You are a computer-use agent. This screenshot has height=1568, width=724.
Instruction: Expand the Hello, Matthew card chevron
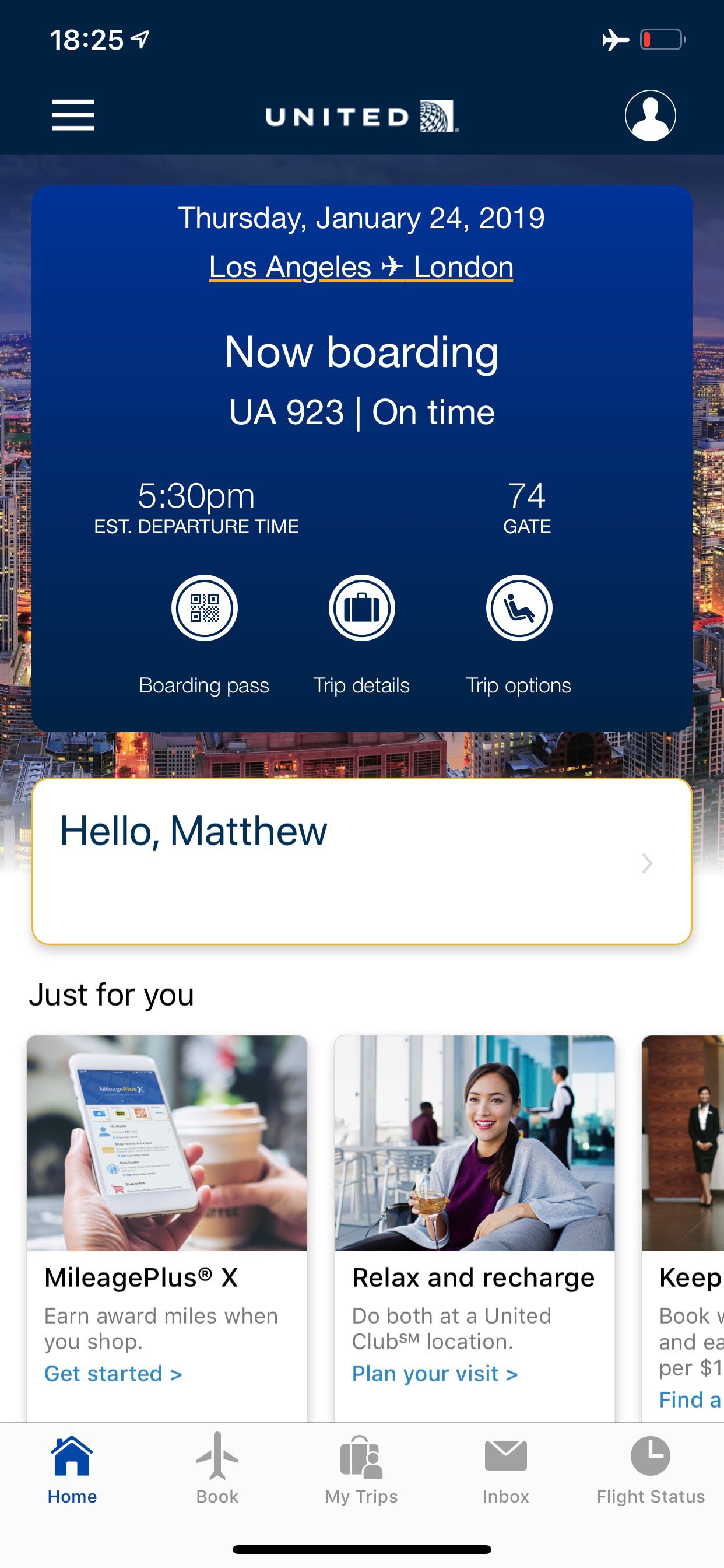pos(645,863)
